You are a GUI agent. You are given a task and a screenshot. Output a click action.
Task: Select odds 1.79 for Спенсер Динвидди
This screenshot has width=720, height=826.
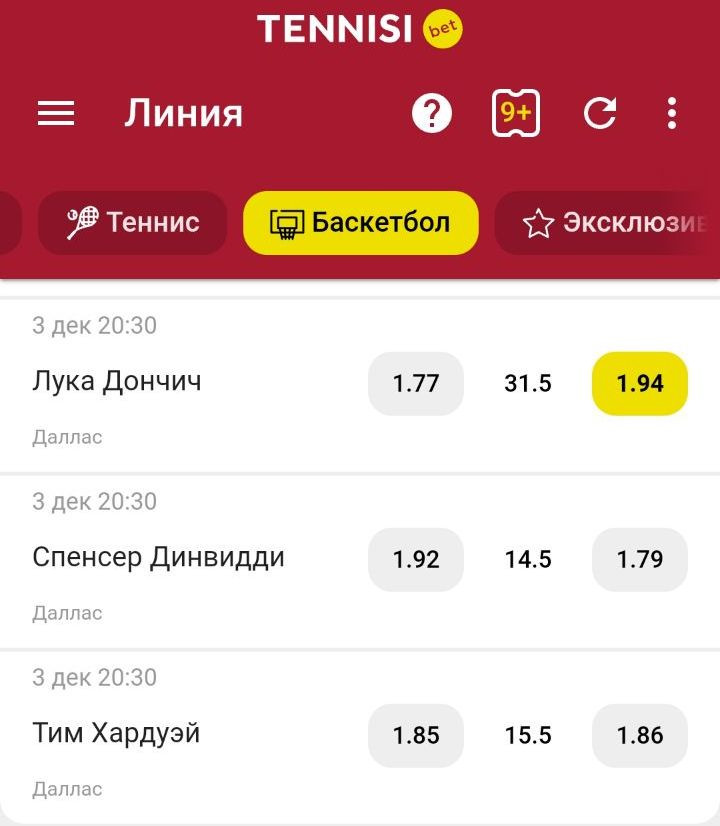pos(640,559)
